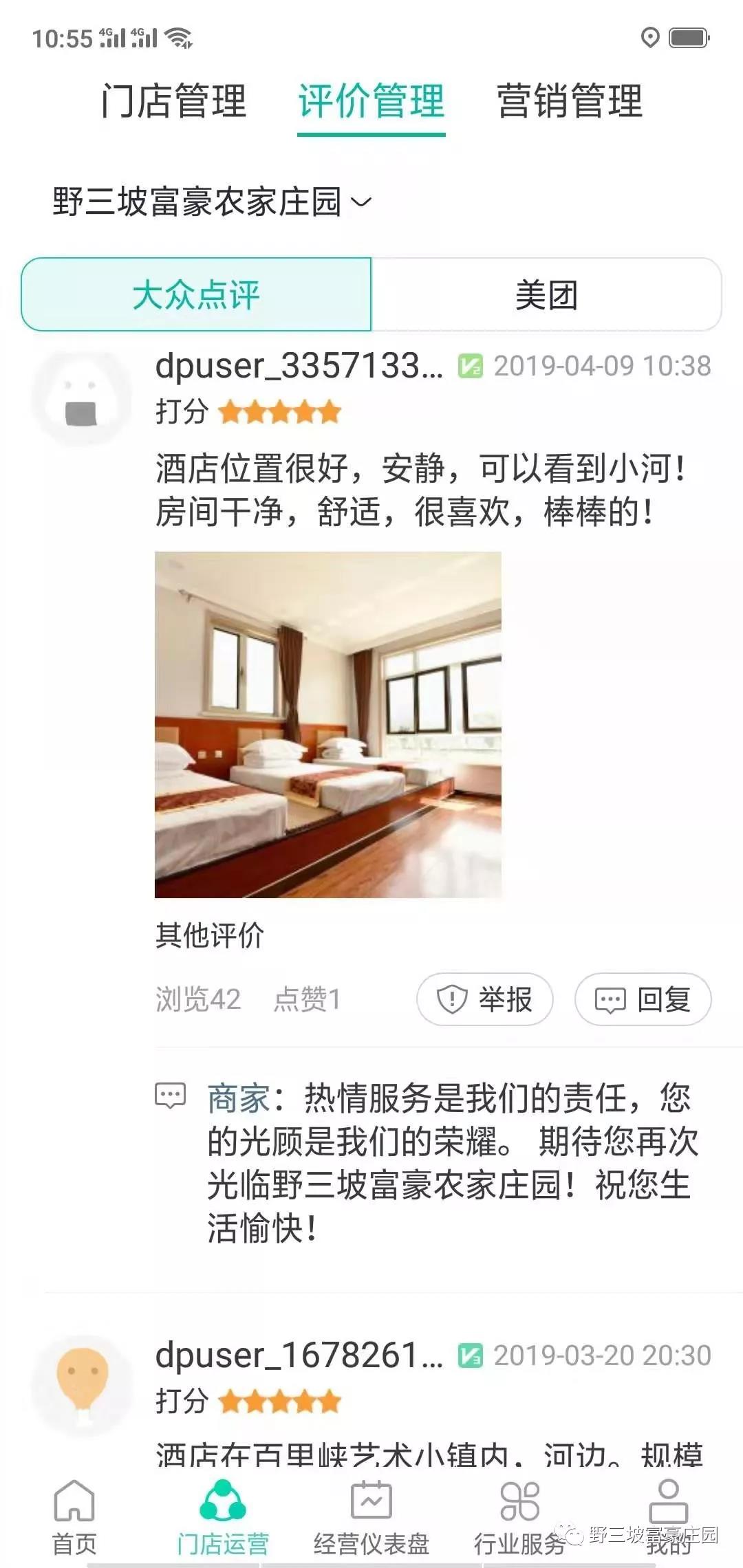Viewport: 743px width, 1568px height.
Task: Go to the 我的 profile tab
Action: tap(668, 1516)
